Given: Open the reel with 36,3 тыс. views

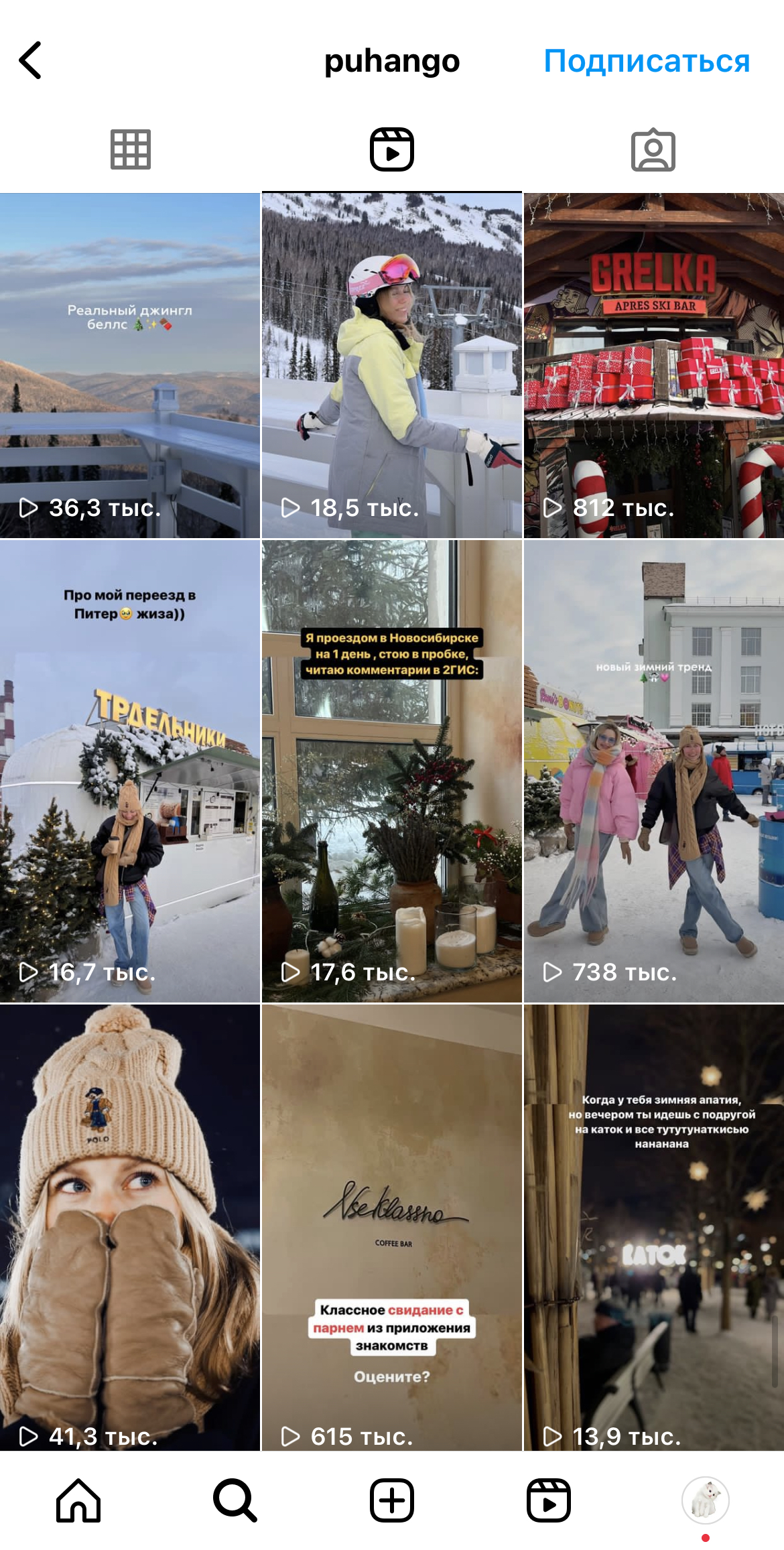Looking at the screenshot, I should 130,366.
